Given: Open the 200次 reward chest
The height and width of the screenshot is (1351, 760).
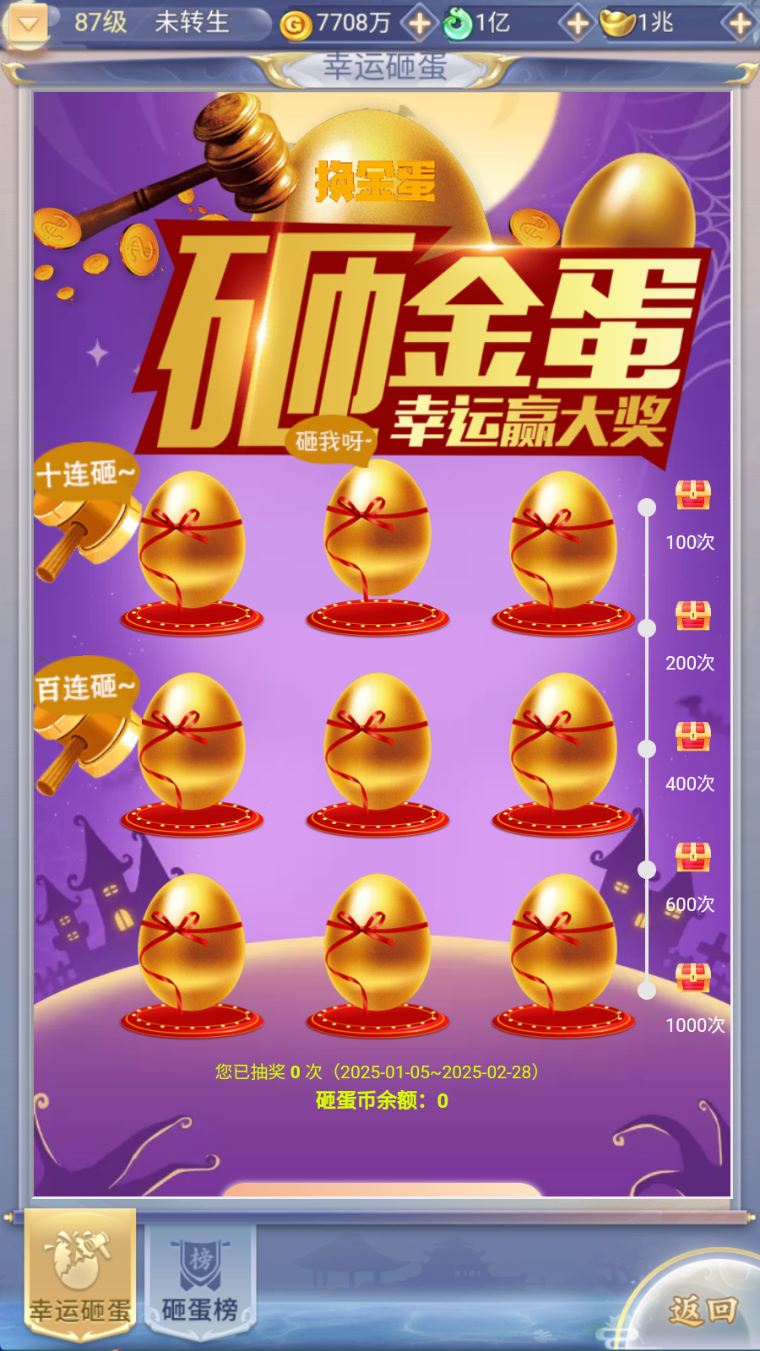Looking at the screenshot, I should (x=692, y=615).
